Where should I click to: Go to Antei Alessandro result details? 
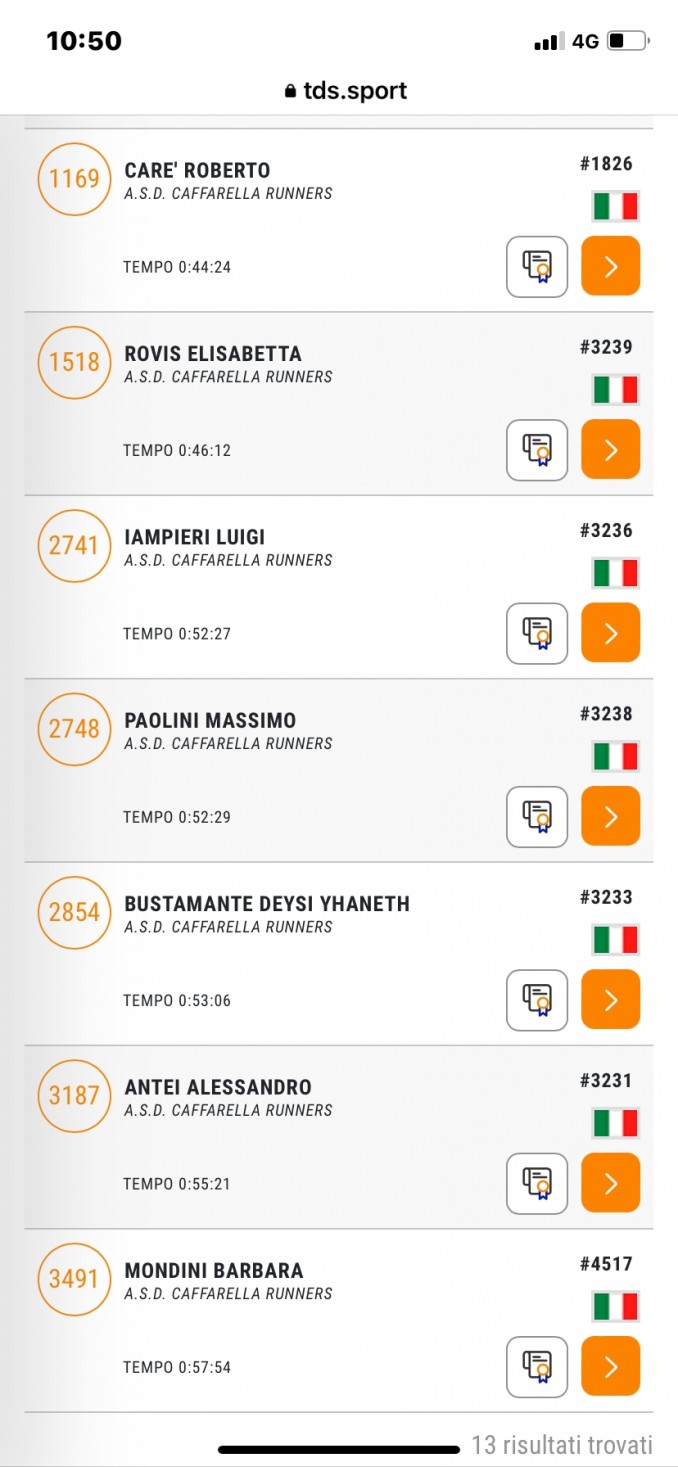tap(610, 1183)
